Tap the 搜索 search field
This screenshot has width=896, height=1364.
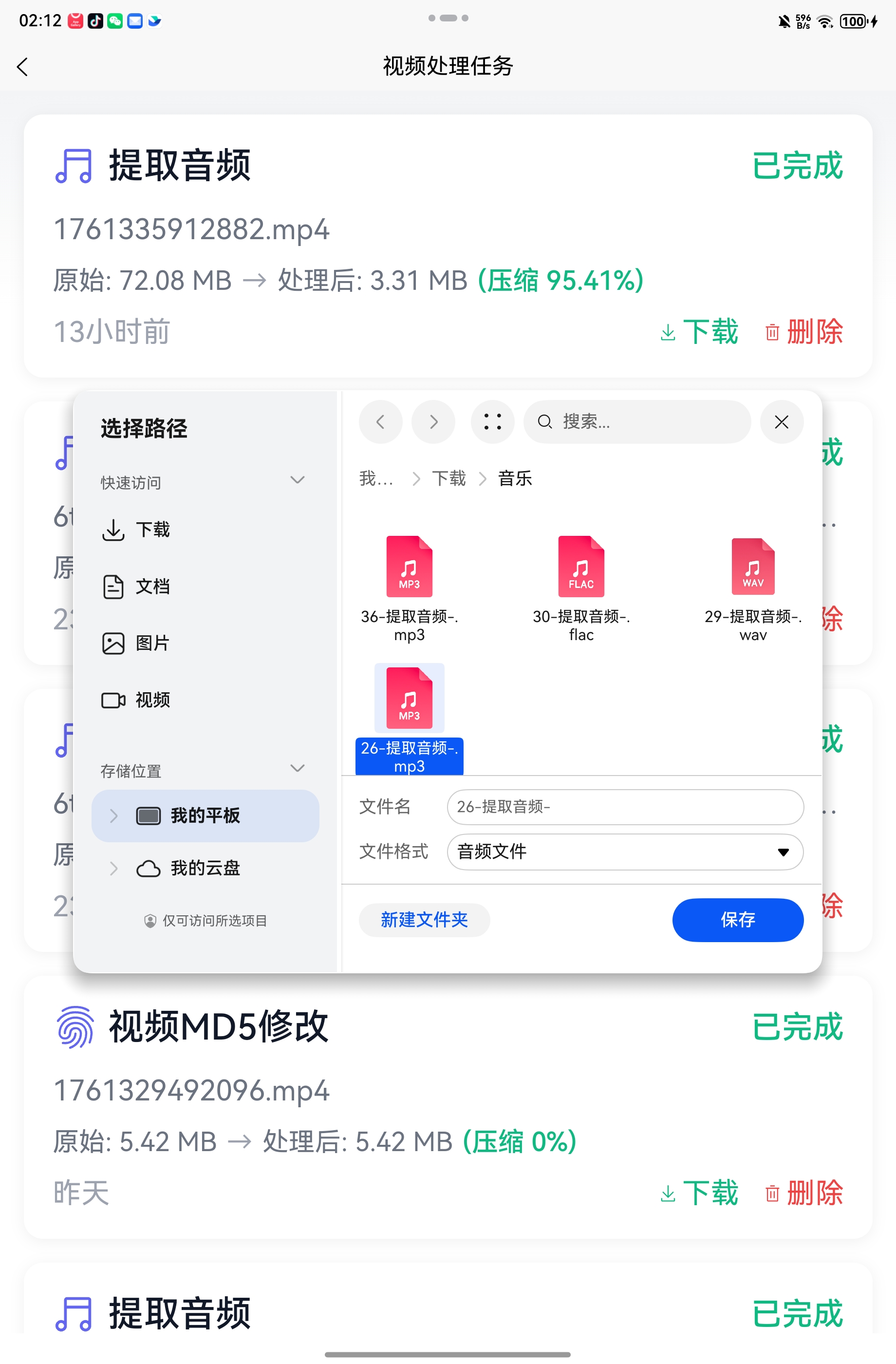636,422
